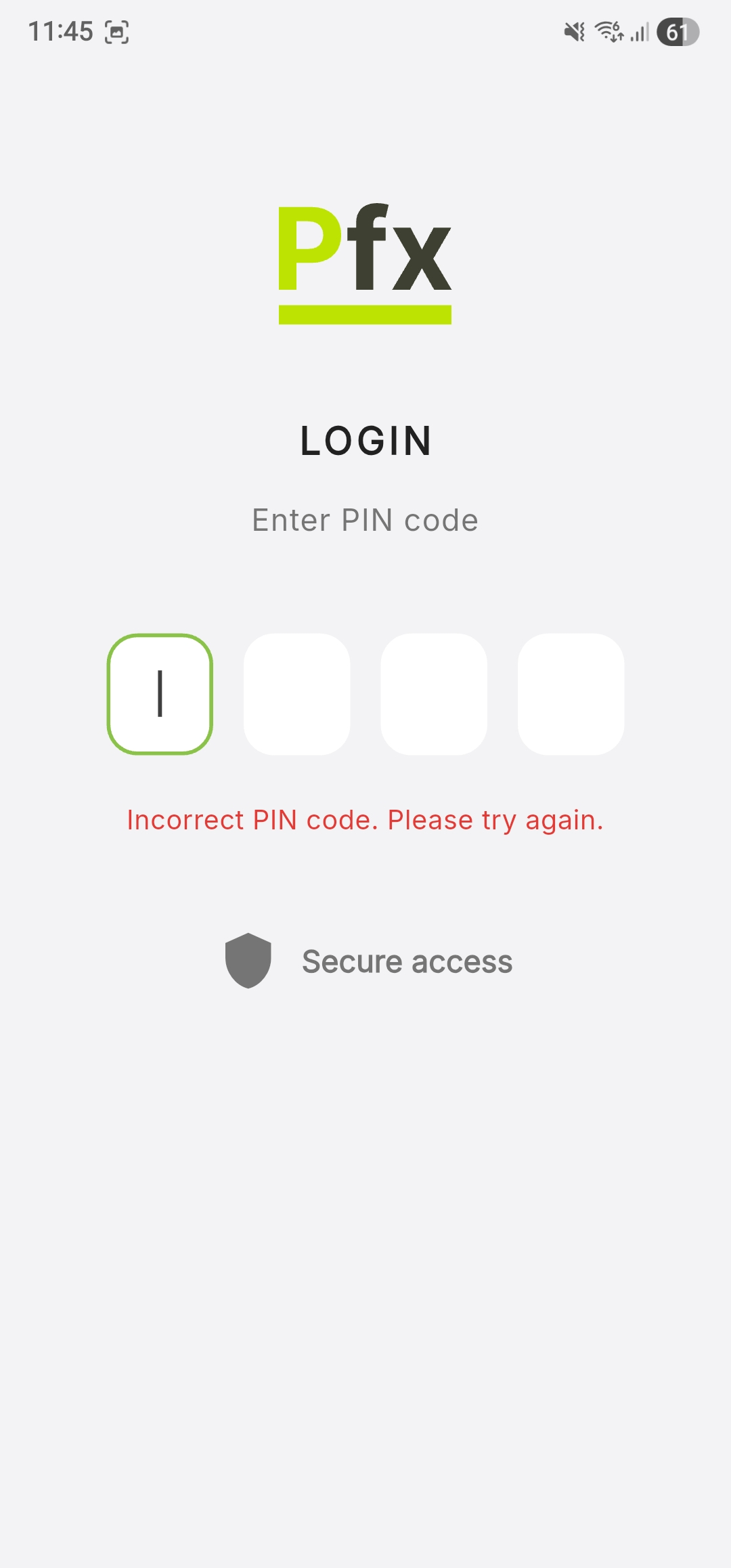Activate the fourth PIN digit box
This screenshot has height=1568, width=731.
[x=571, y=694]
